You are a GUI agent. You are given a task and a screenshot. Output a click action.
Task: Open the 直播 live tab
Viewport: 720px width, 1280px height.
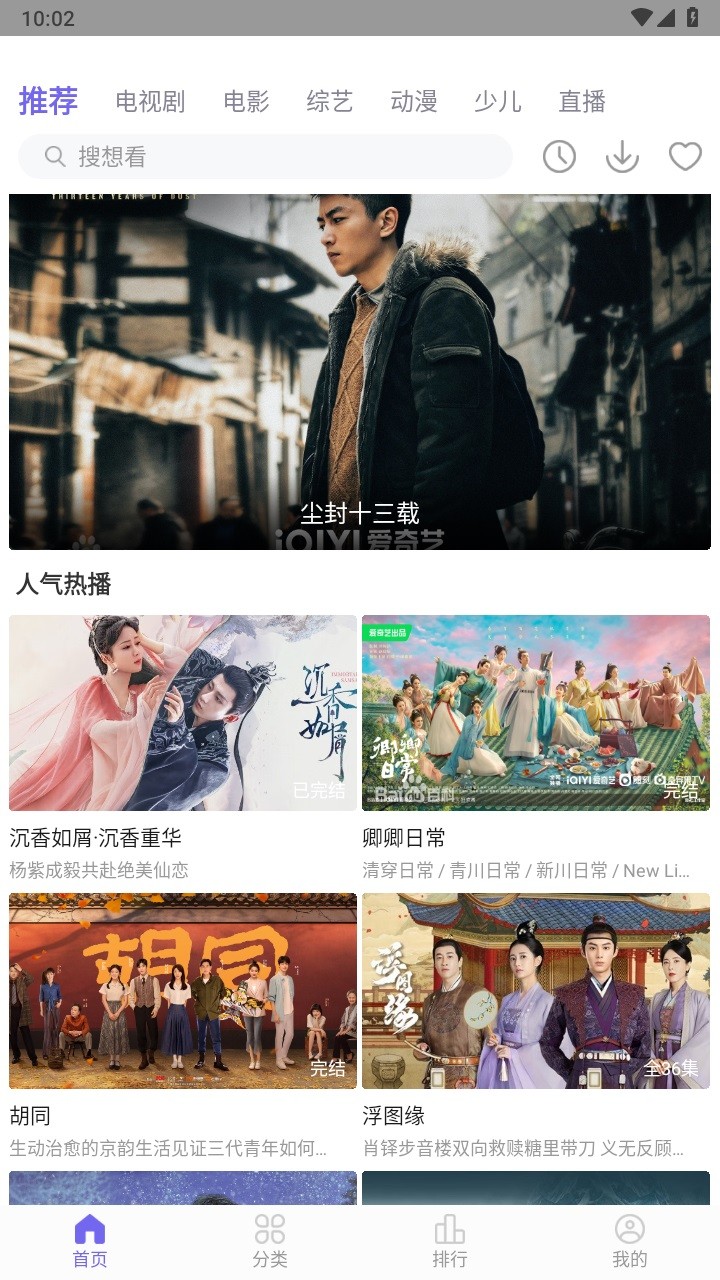click(581, 100)
